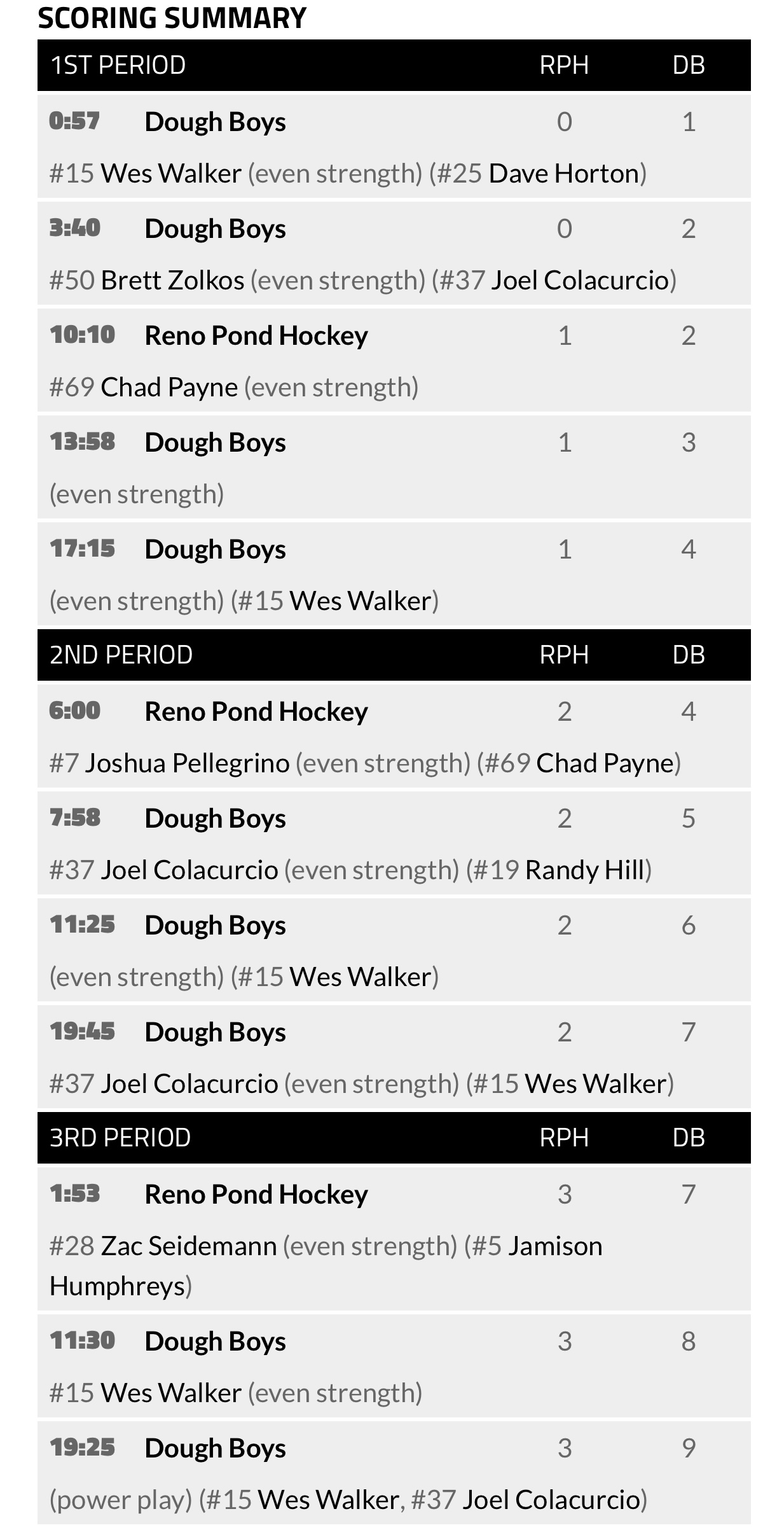Viewport: 784px width, 1530px height.
Task: Open Randy Hill's player profile
Action: [585, 870]
